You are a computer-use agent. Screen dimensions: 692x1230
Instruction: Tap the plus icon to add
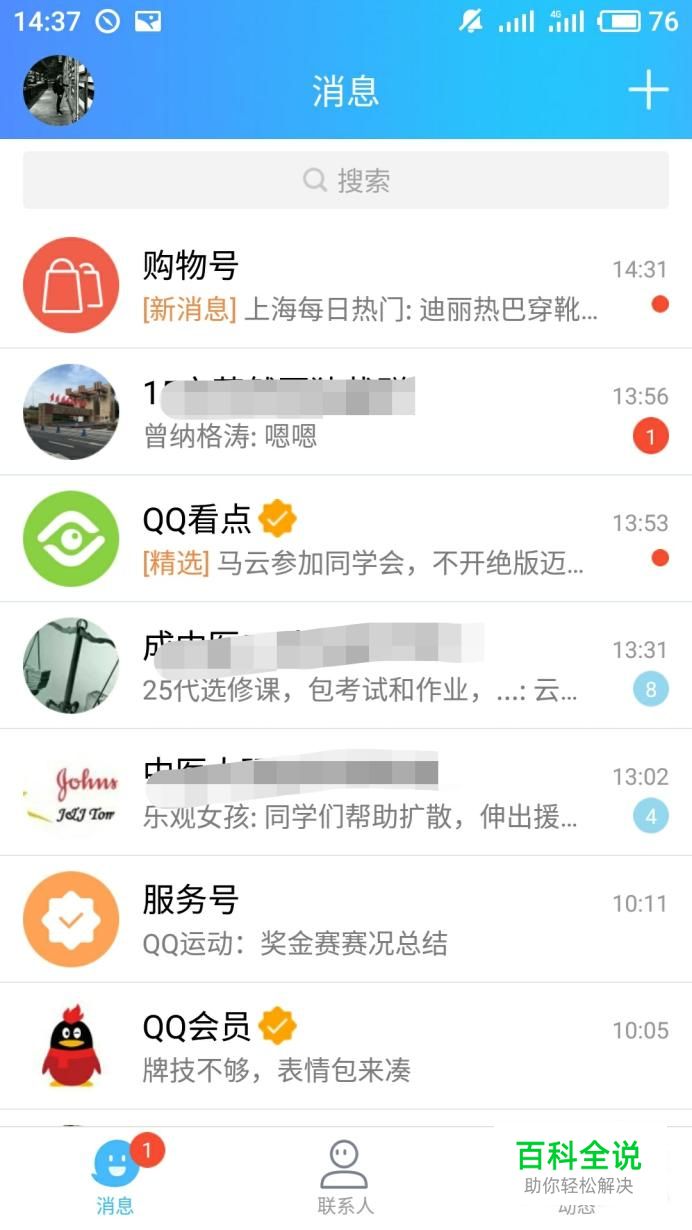648,90
